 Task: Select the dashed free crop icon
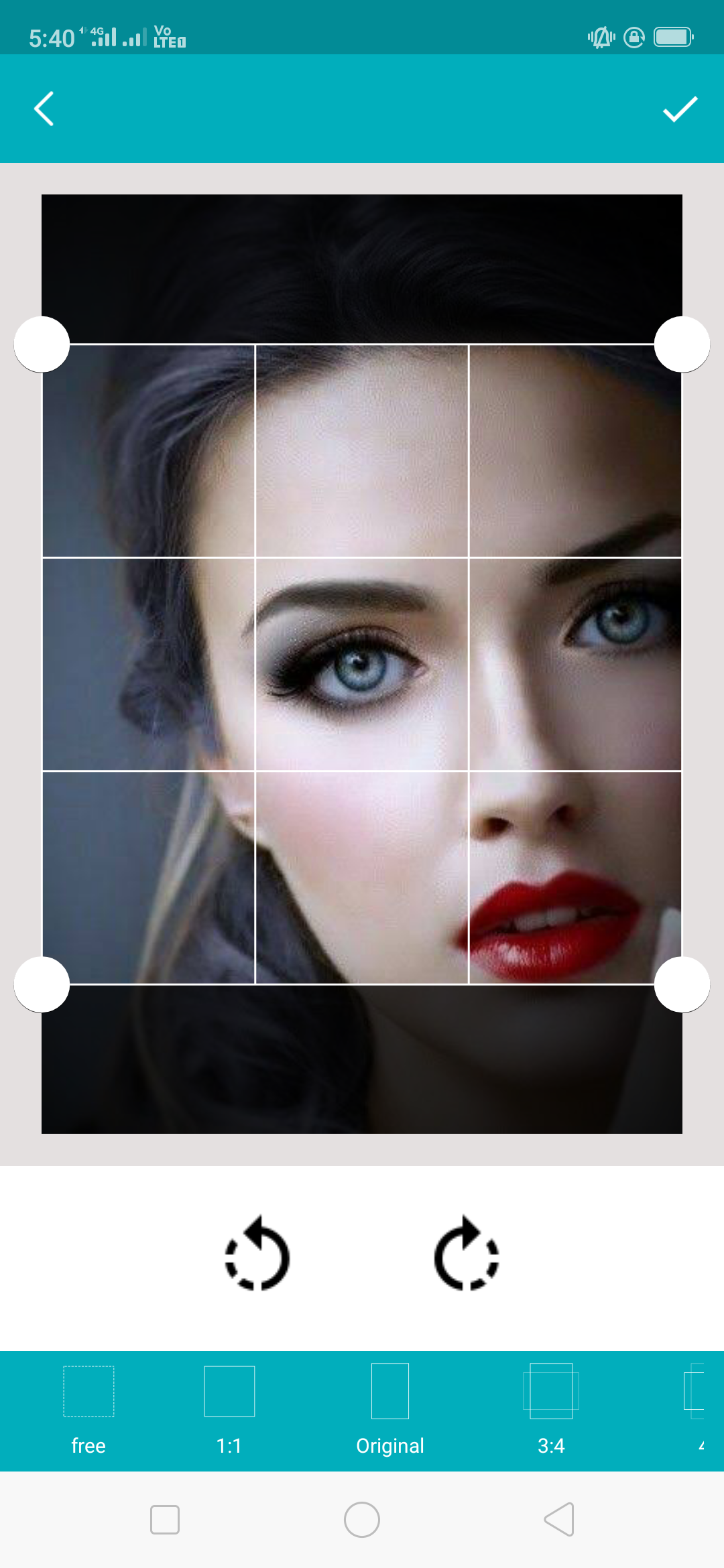tap(88, 1390)
